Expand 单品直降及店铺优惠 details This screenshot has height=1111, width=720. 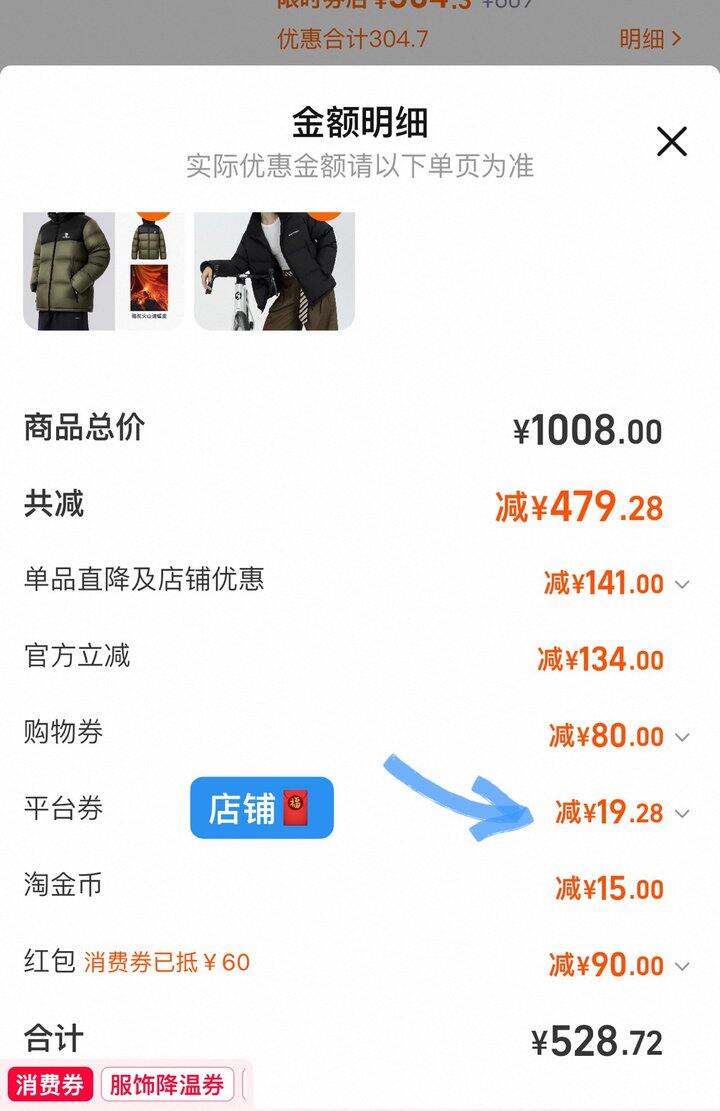tap(682, 584)
